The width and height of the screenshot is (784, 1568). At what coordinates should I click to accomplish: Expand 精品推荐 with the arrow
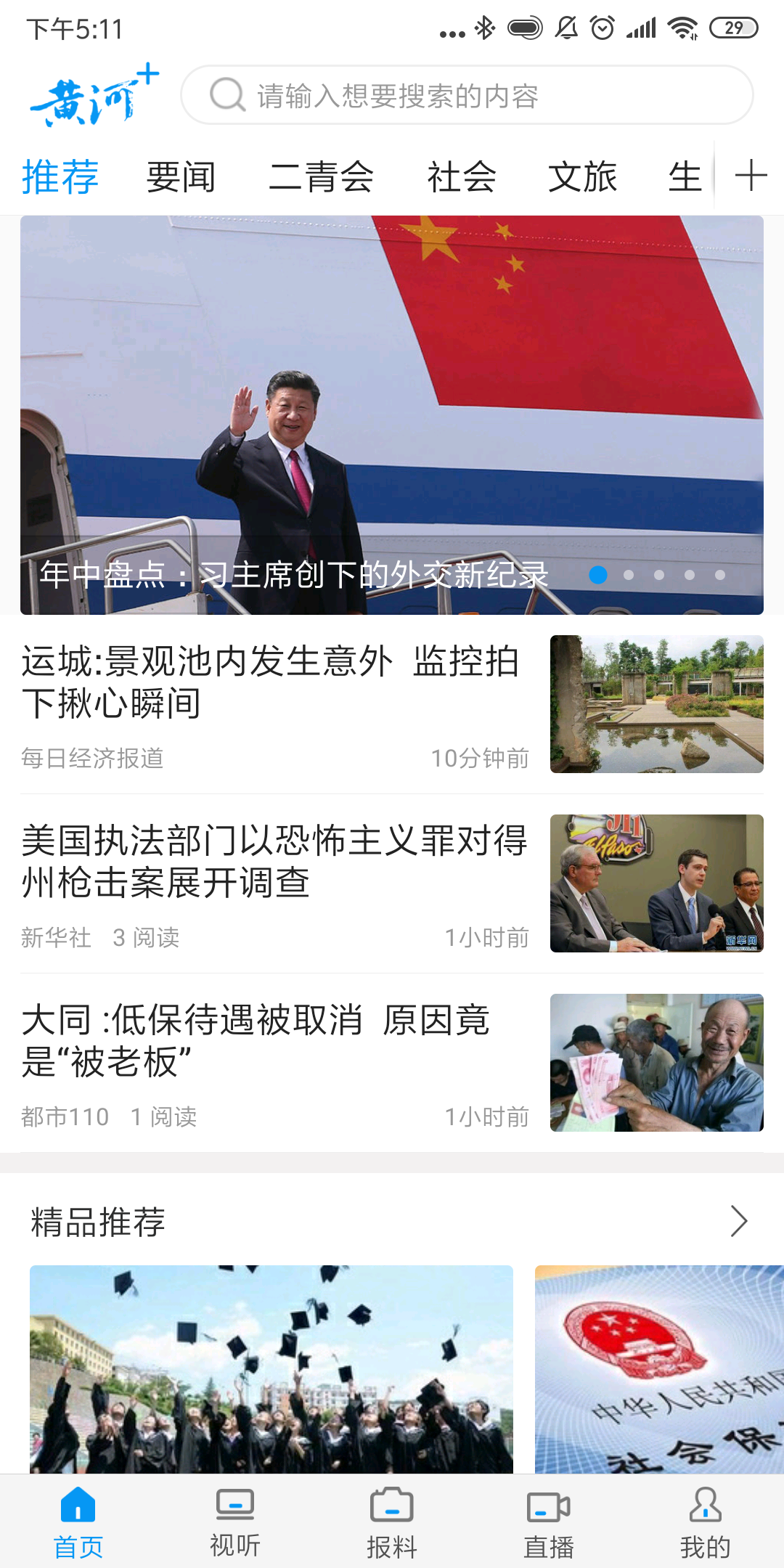(738, 1221)
